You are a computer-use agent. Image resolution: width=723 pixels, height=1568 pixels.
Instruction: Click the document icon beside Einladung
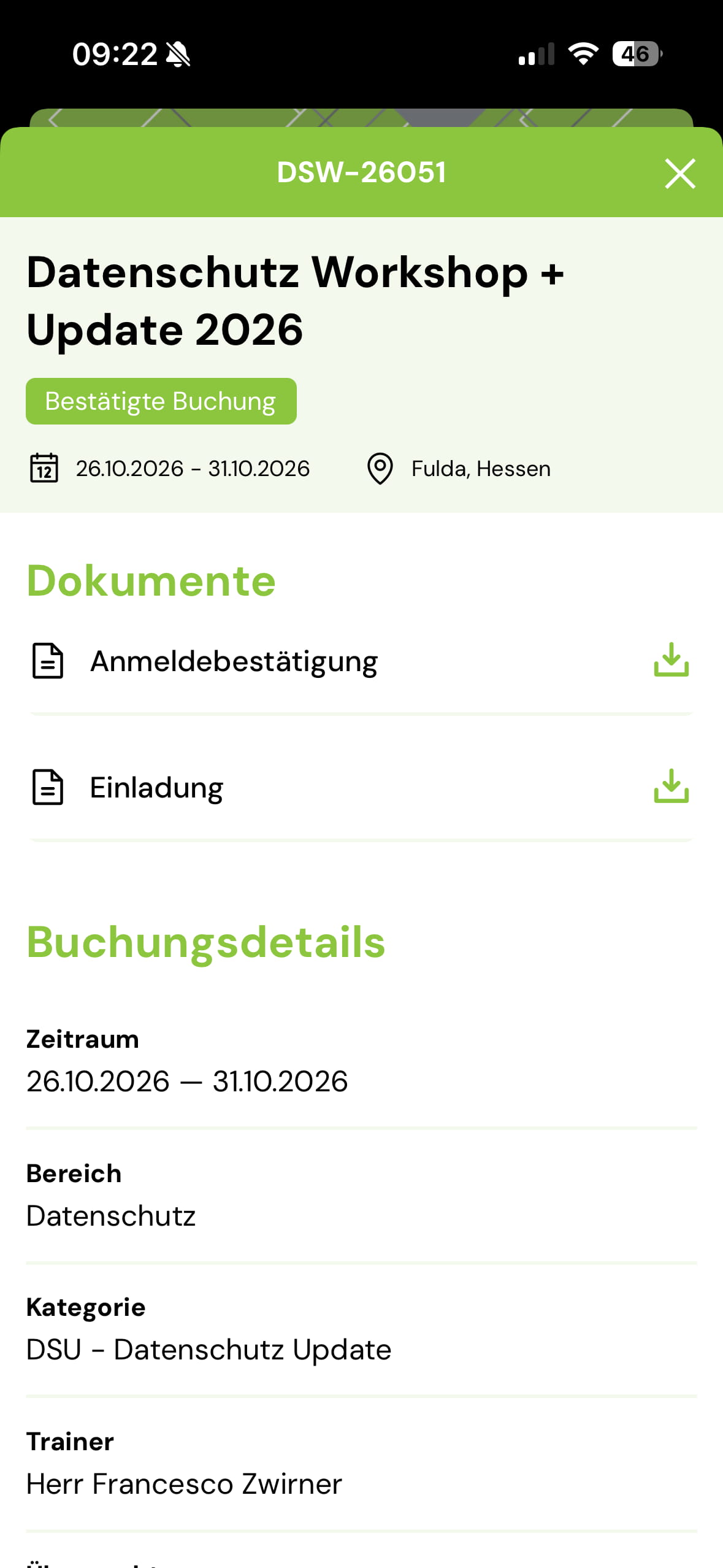pos(47,788)
